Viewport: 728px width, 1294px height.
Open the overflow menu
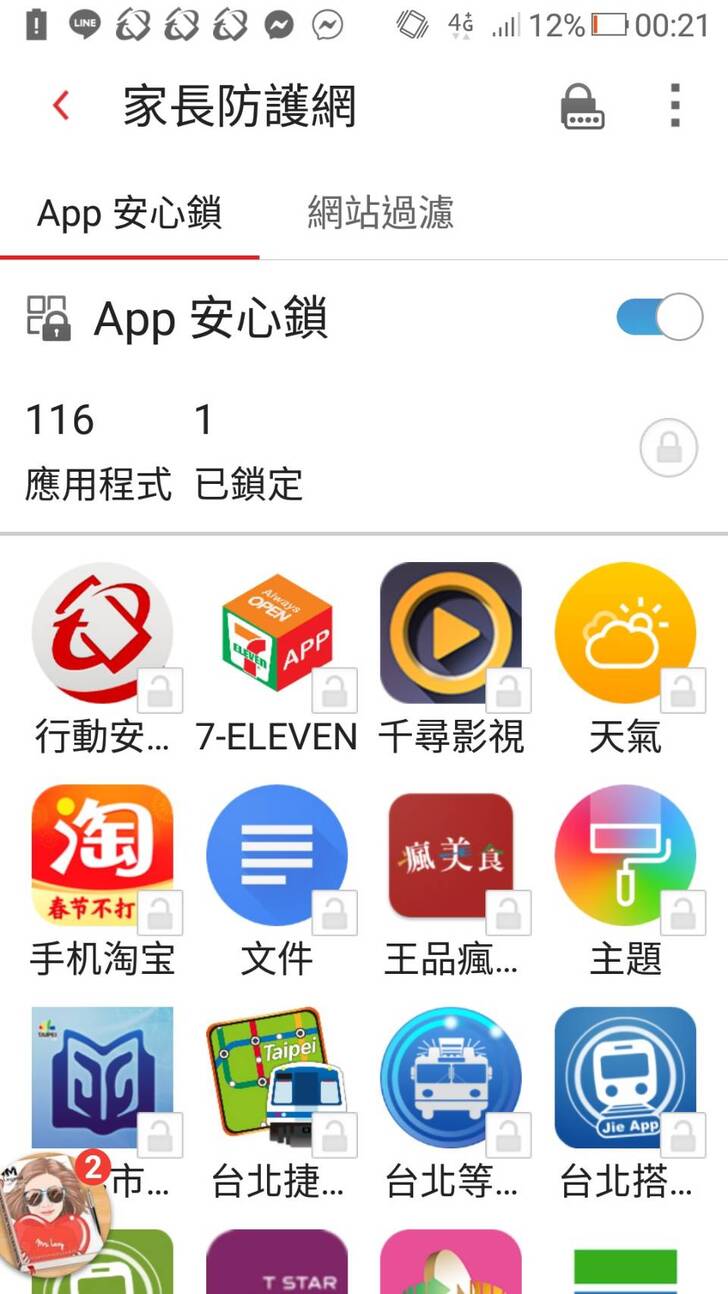[675, 106]
